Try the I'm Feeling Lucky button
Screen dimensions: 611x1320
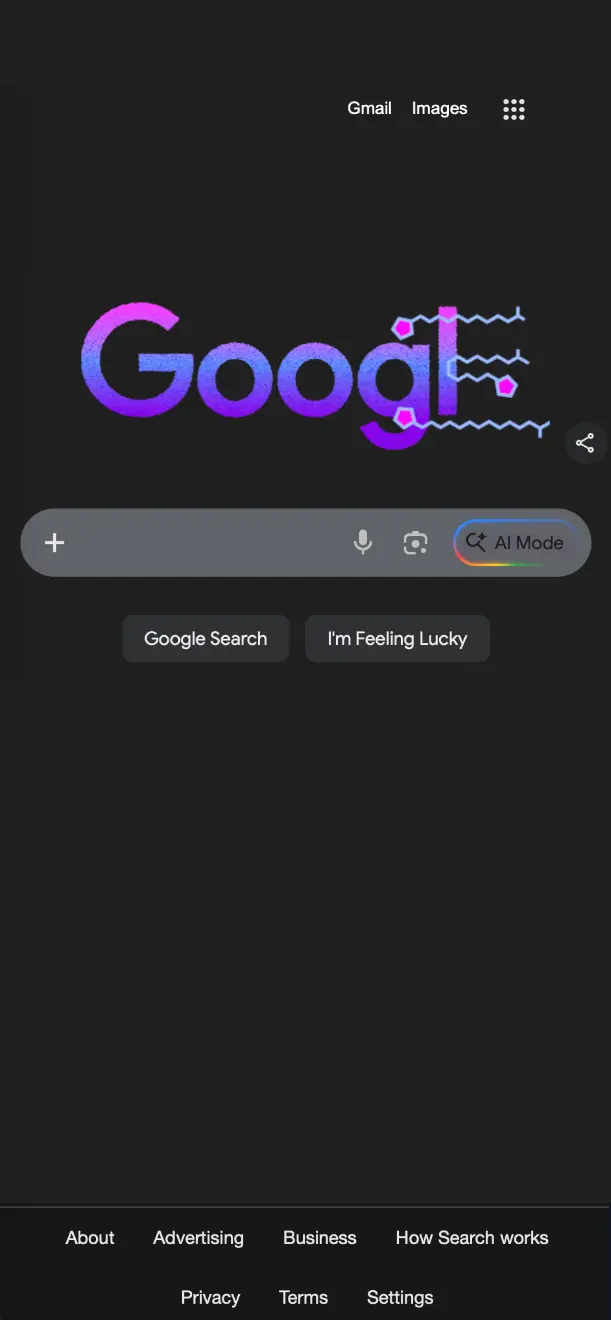(397, 638)
